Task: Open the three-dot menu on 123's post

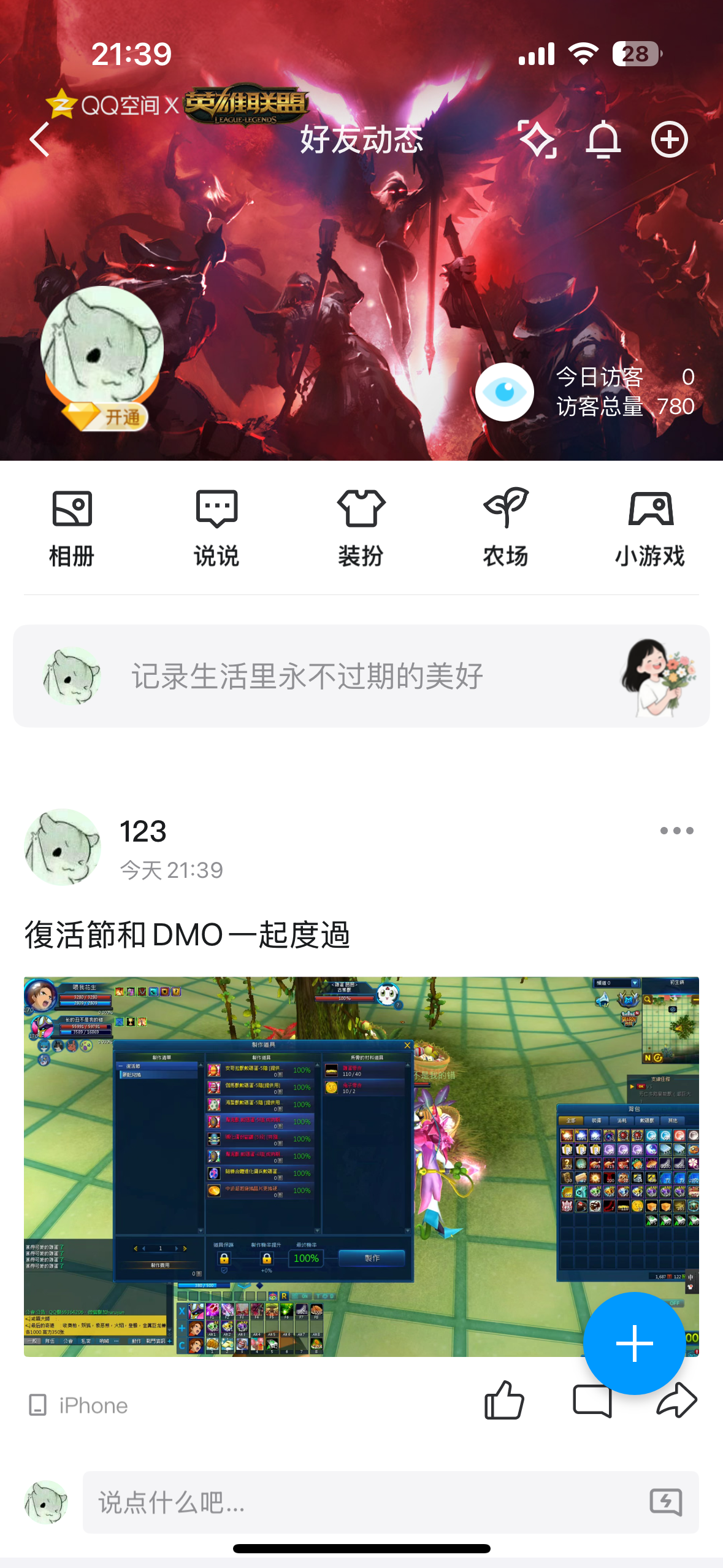Action: click(676, 831)
